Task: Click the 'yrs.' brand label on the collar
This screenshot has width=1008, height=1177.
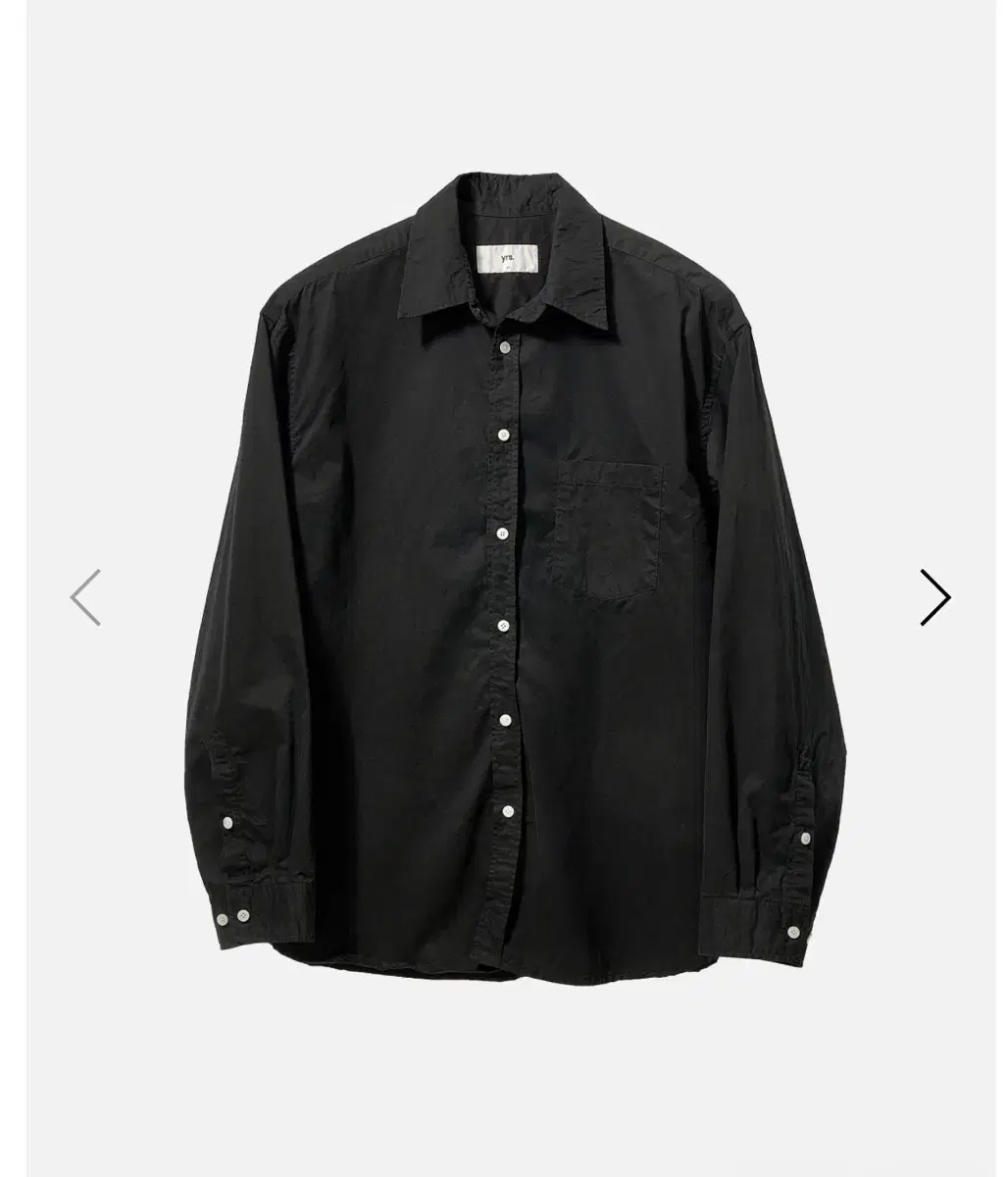Action: (x=506, y=257)
